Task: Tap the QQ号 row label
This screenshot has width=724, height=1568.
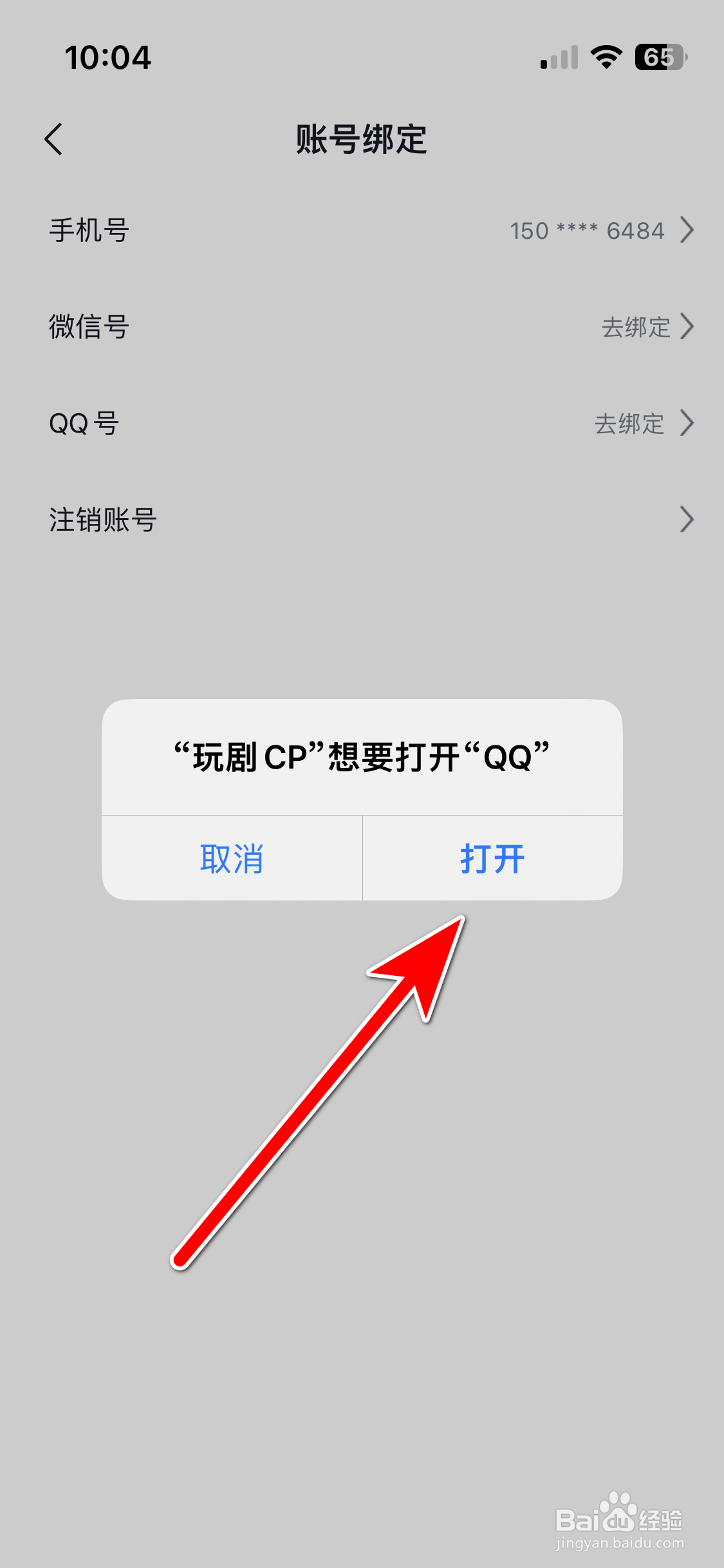Action: [x=82, y=423]
